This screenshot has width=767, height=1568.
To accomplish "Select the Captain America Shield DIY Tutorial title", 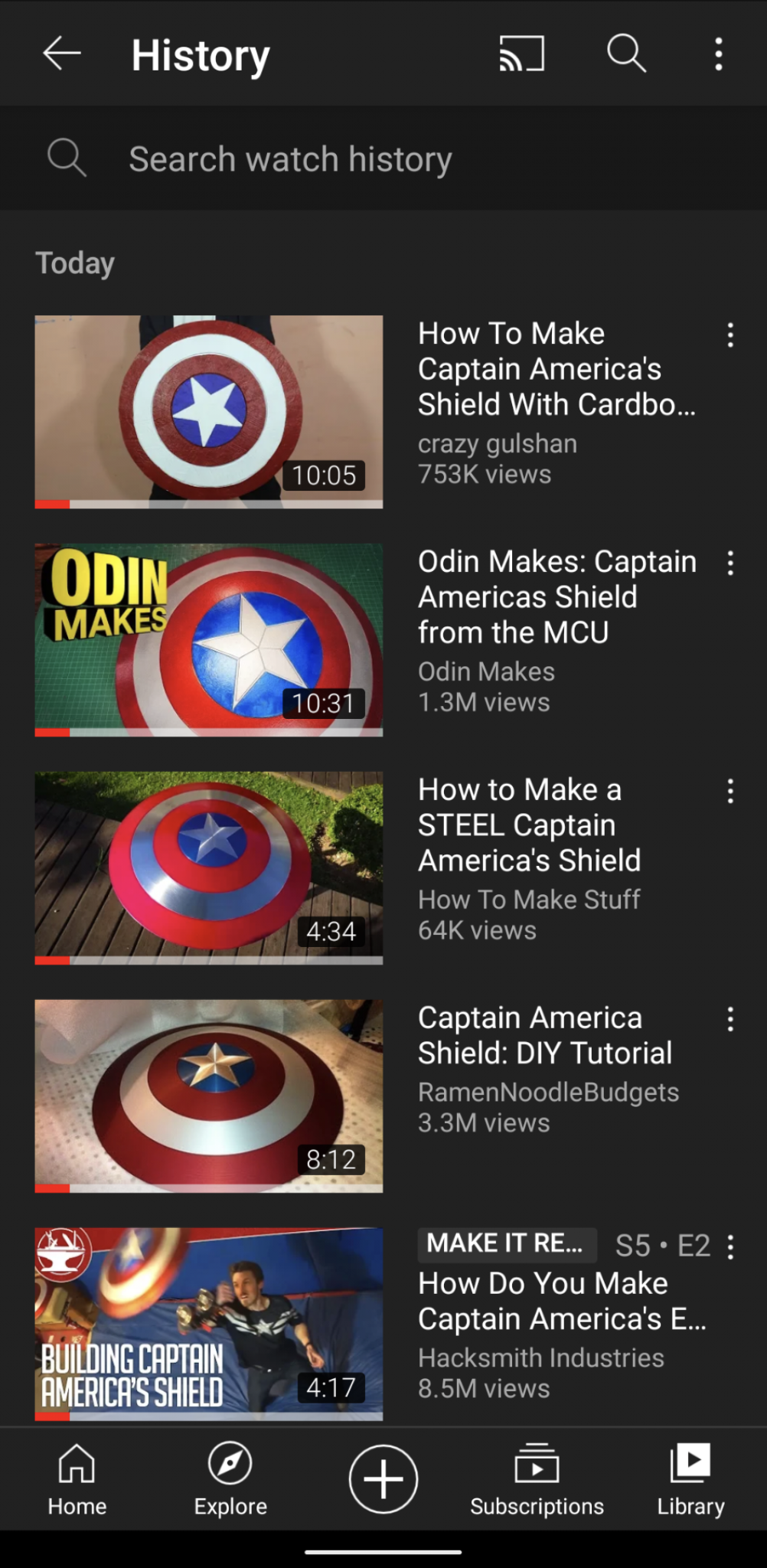I will pyautogui.click(x=544, y=1035).
